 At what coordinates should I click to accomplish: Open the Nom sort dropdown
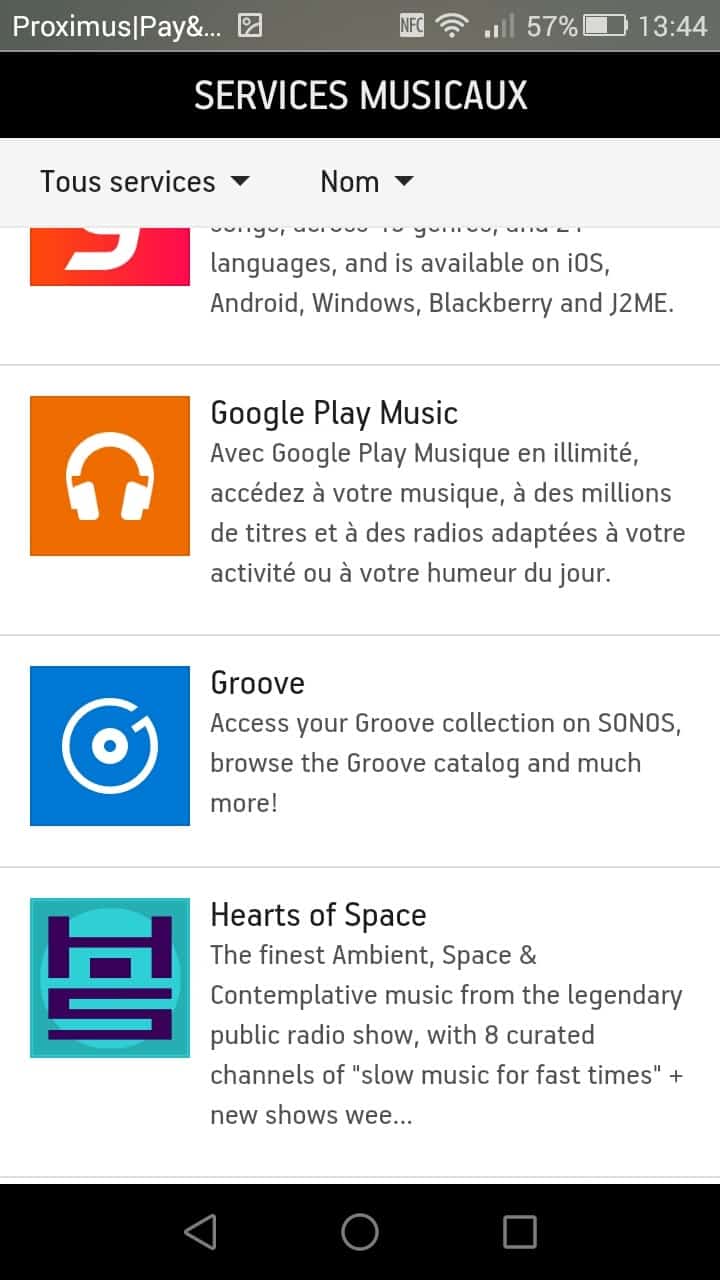pos(366,182)
